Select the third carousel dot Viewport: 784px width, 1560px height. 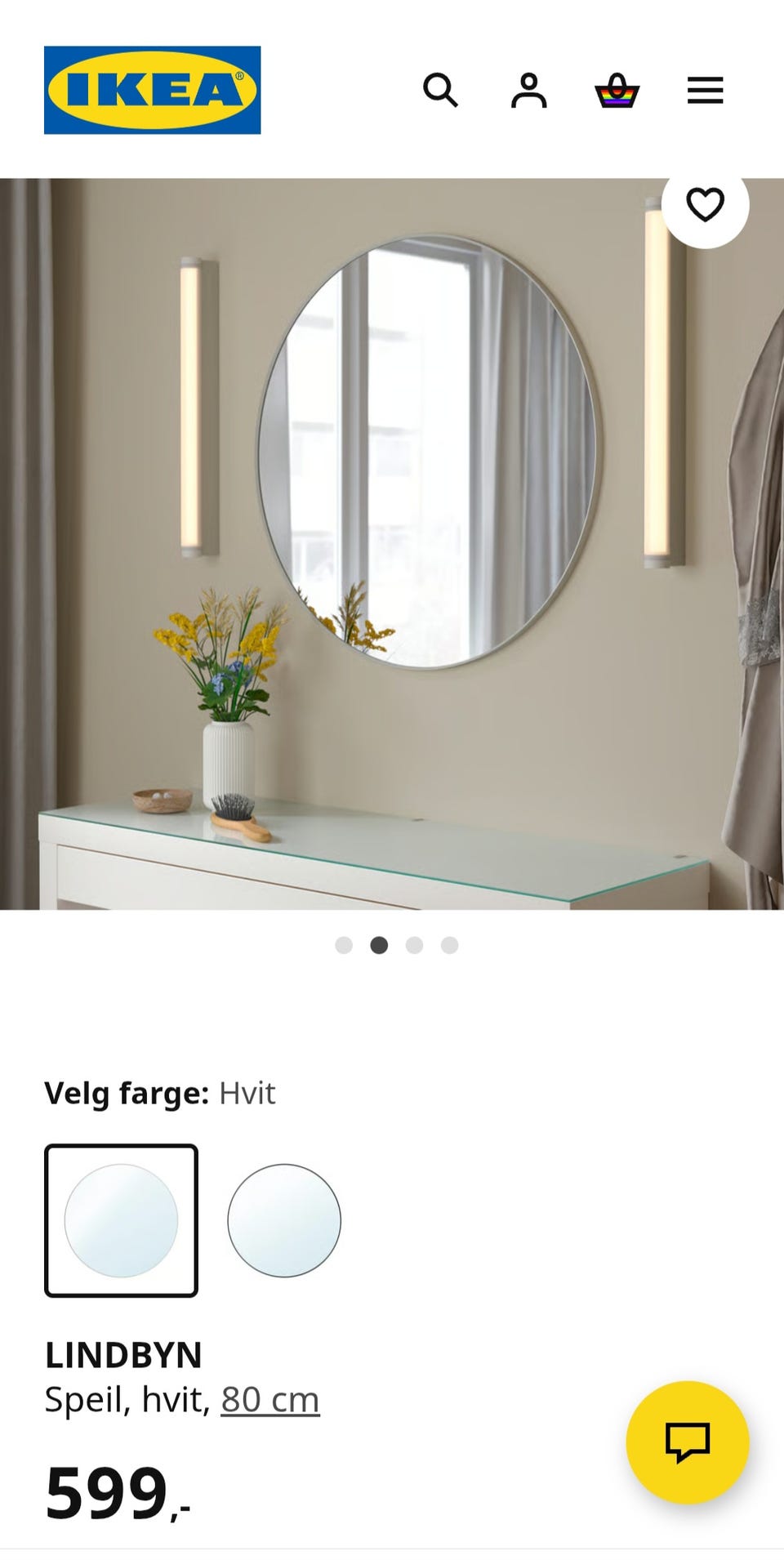[x=415, y=945]
